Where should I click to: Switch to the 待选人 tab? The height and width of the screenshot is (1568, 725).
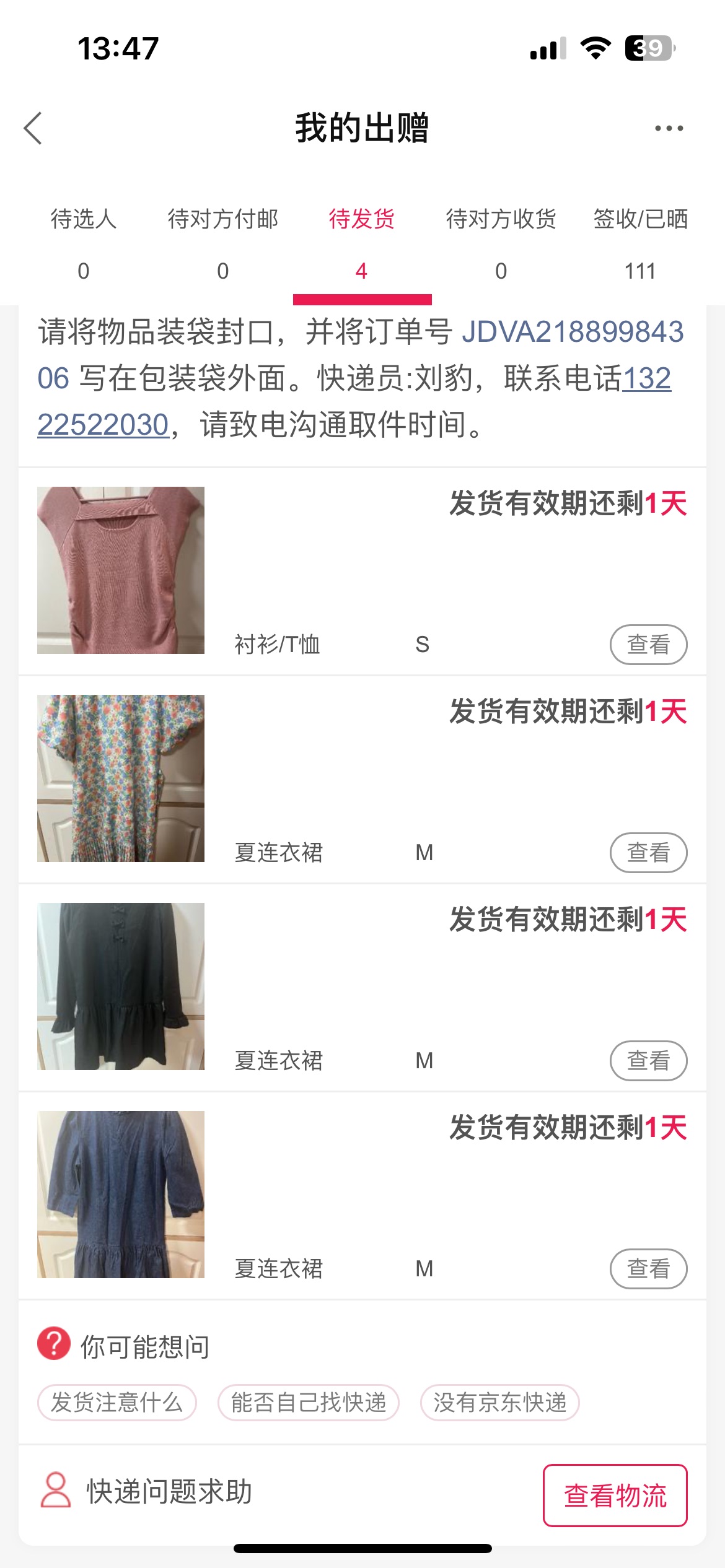84,243
